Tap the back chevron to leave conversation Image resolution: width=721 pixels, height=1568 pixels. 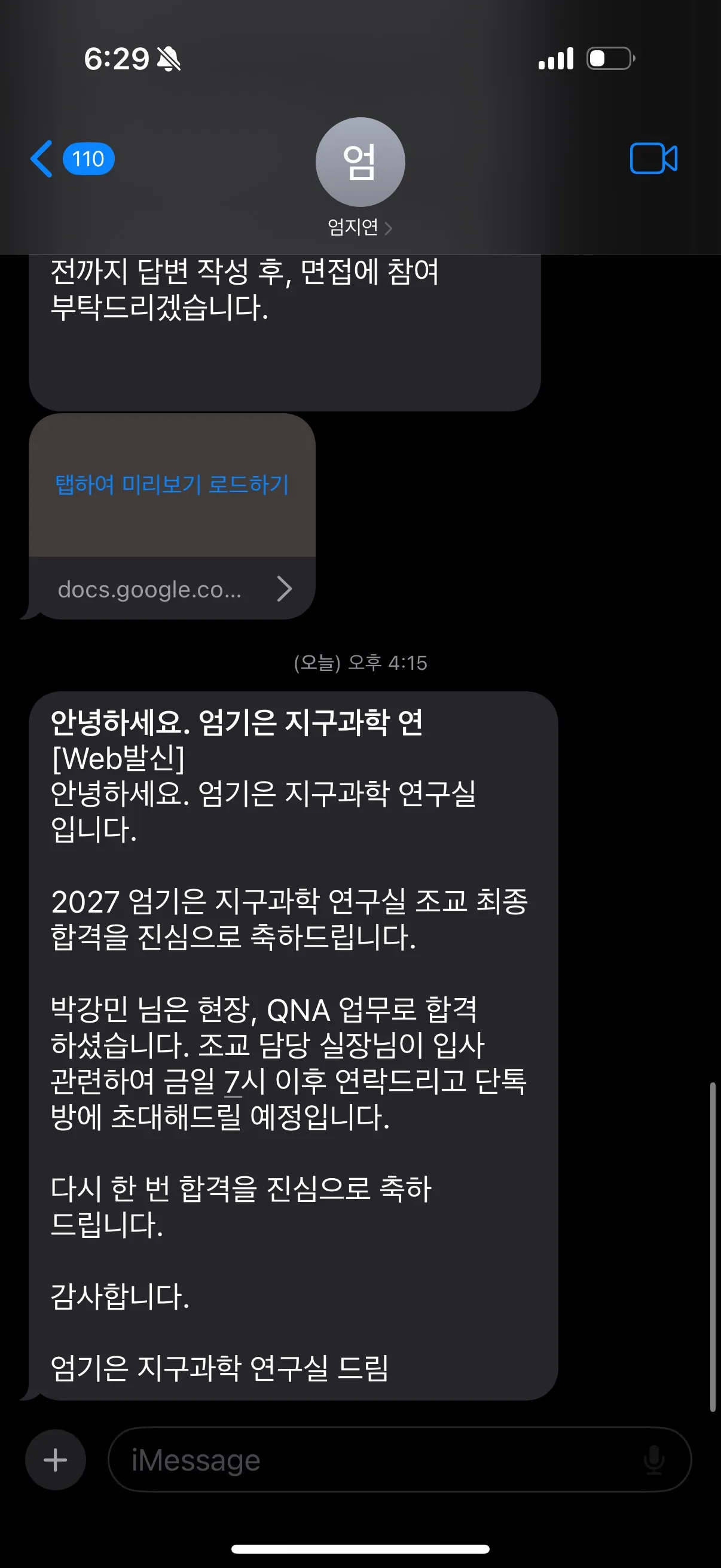(x=41, y=158)
